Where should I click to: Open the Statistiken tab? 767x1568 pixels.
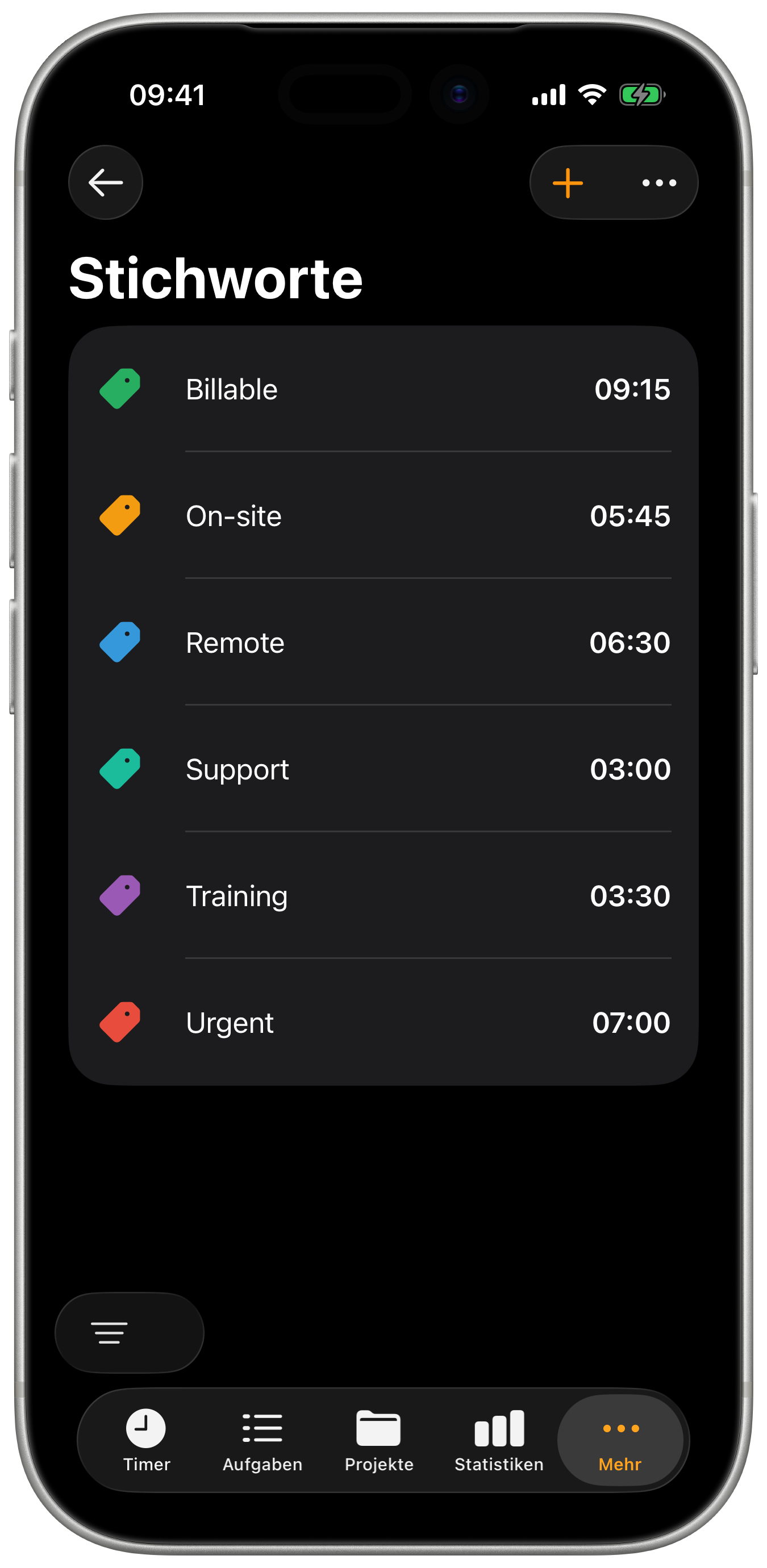click(499, 1440)
